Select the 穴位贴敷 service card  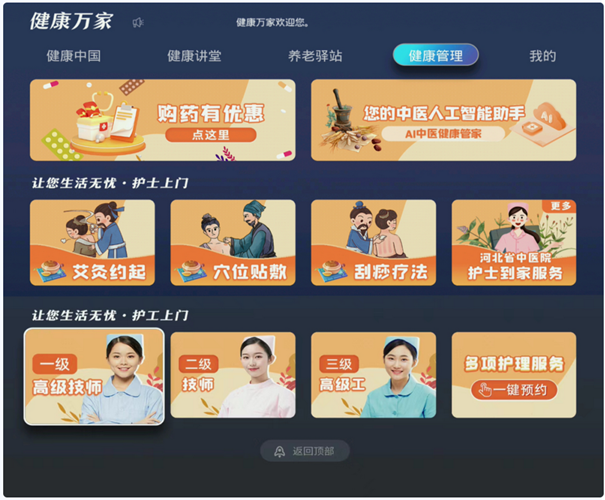pos(233,242)
